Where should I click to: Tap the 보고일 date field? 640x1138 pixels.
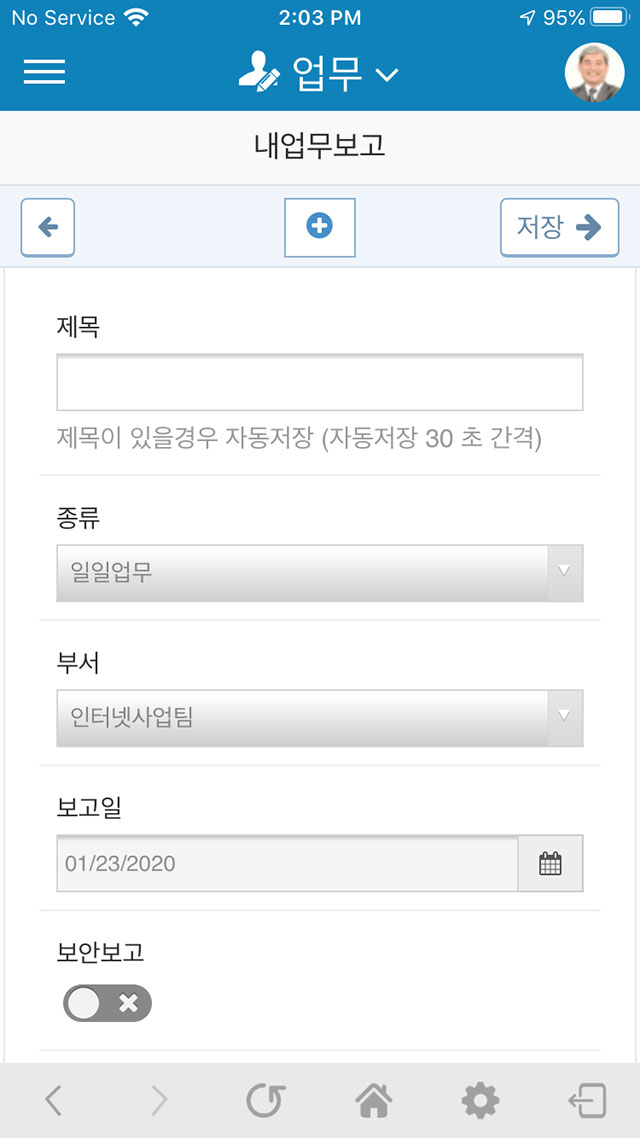287,864
